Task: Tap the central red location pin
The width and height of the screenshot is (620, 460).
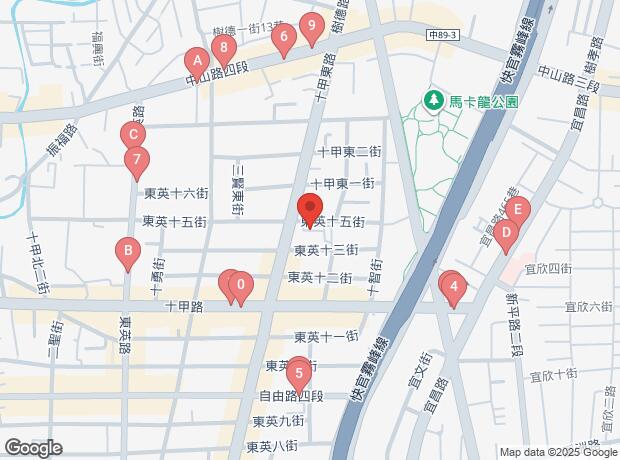Action: pos(310,208)
